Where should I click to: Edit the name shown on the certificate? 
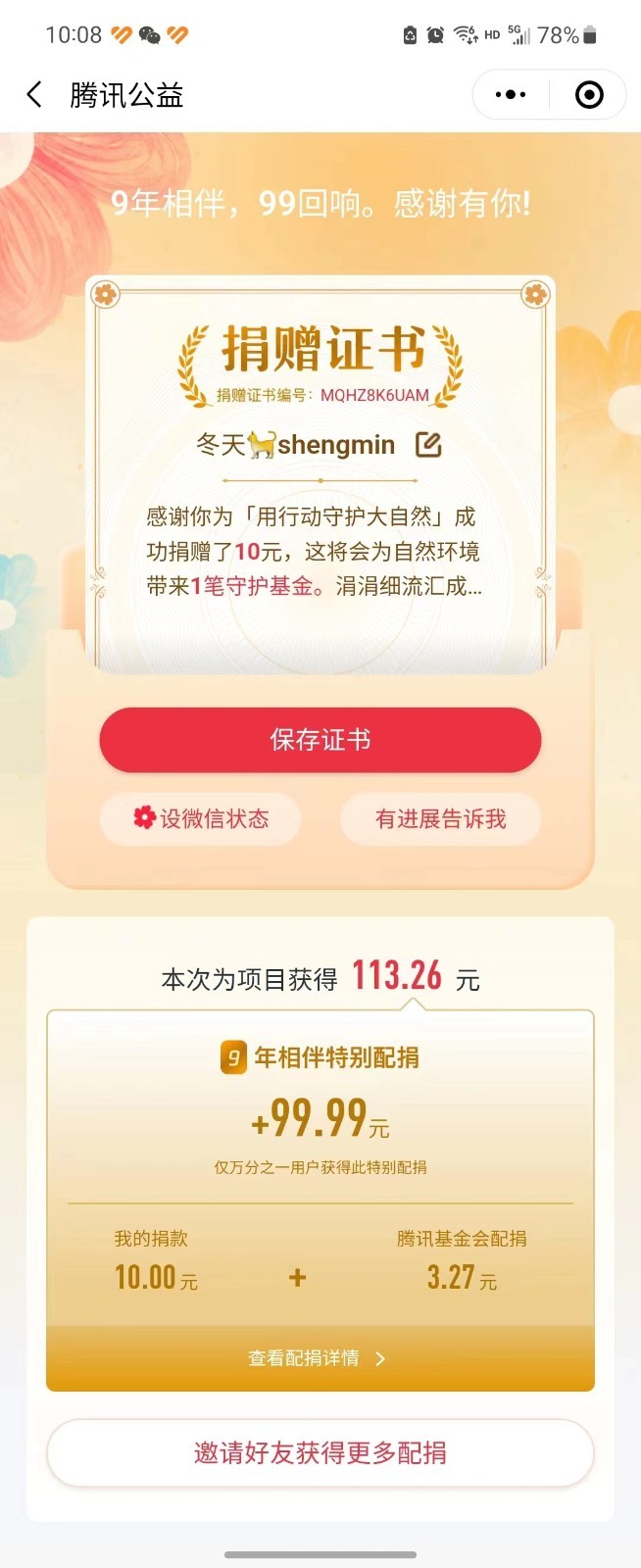pos(428,445)
